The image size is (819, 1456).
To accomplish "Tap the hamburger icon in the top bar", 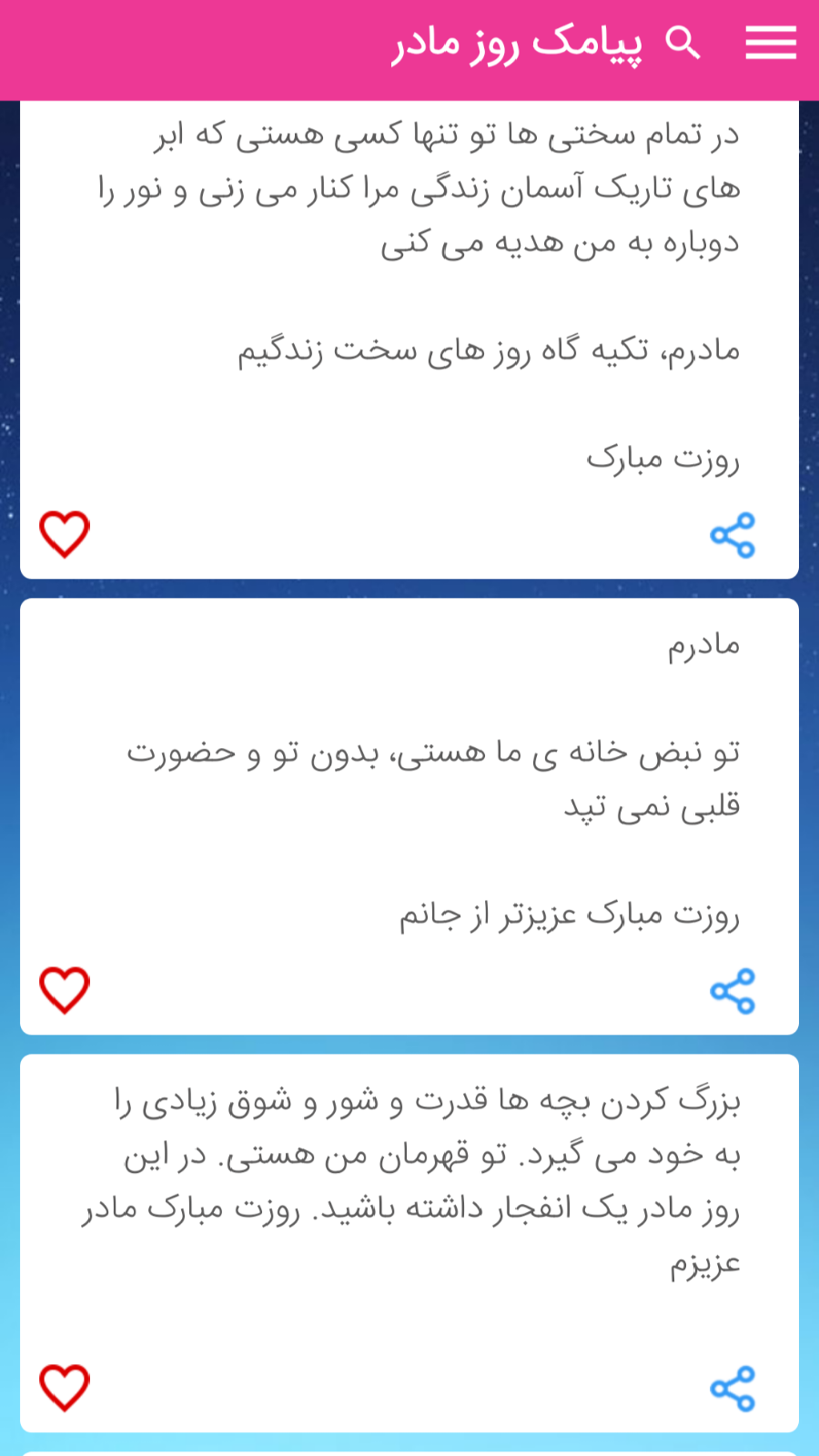I will pos(770,42).
